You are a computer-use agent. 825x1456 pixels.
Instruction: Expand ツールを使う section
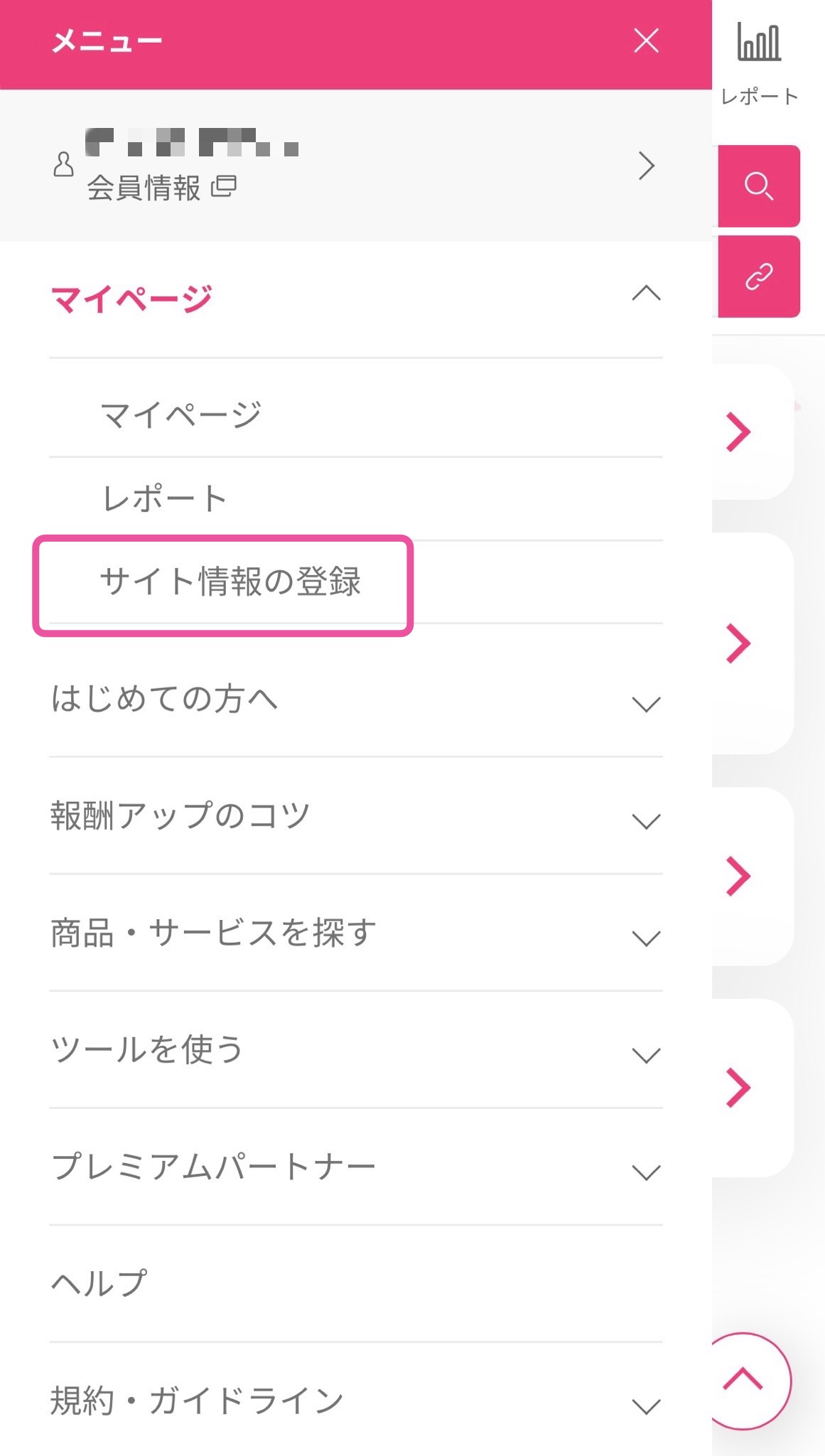pyautogui.click(x=355, y=1049)
